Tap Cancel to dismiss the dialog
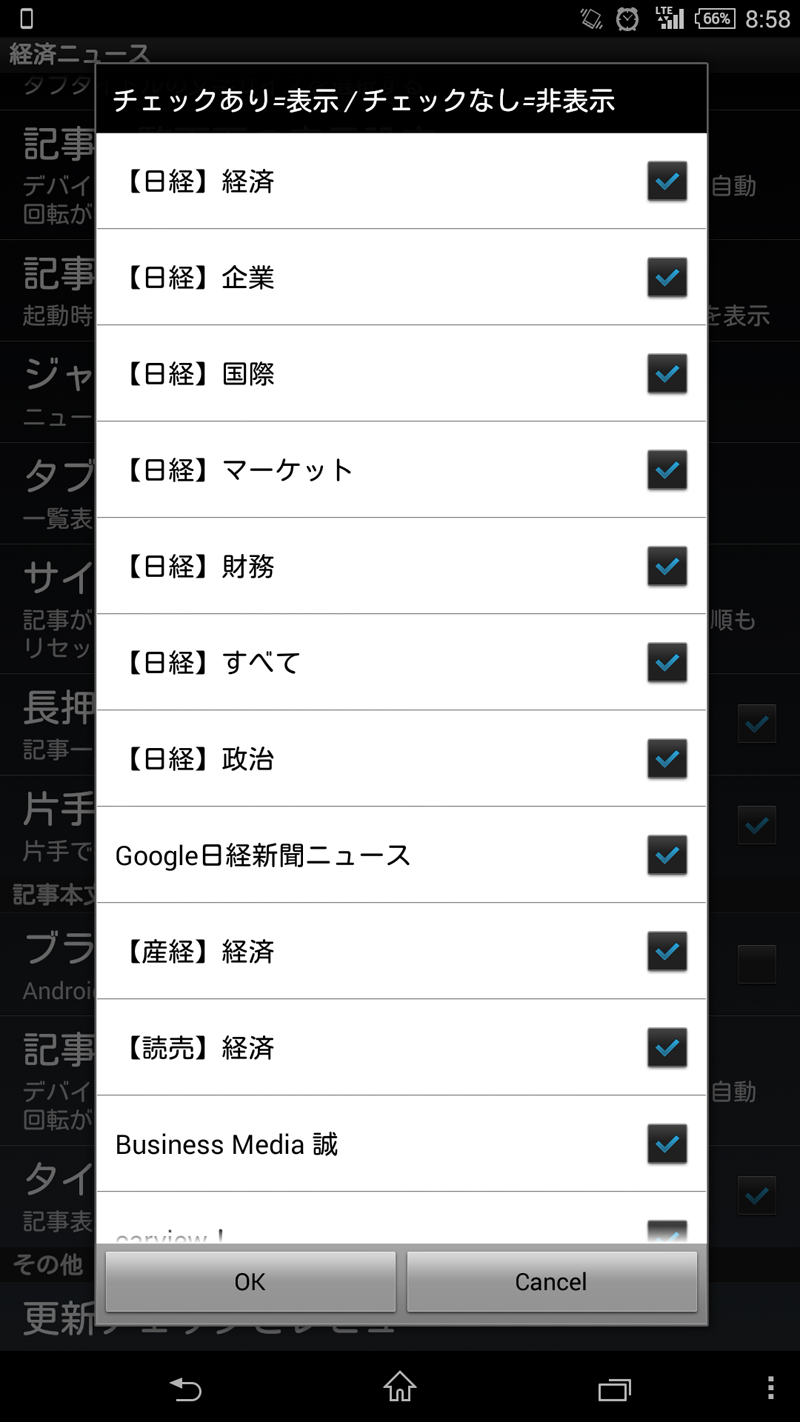The height and width of the screenshot is (1422, 800). (x=551, y=1281)
